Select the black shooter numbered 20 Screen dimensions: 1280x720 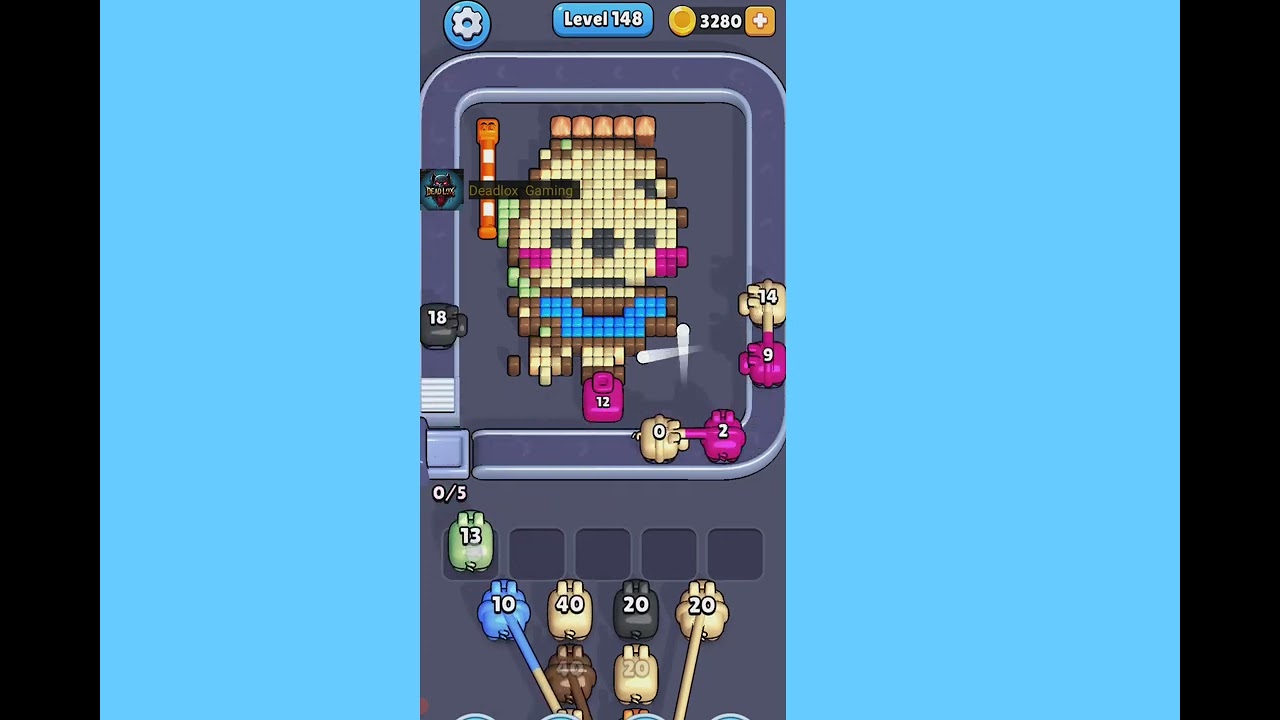pyautogui.click(x=635, y=607)
